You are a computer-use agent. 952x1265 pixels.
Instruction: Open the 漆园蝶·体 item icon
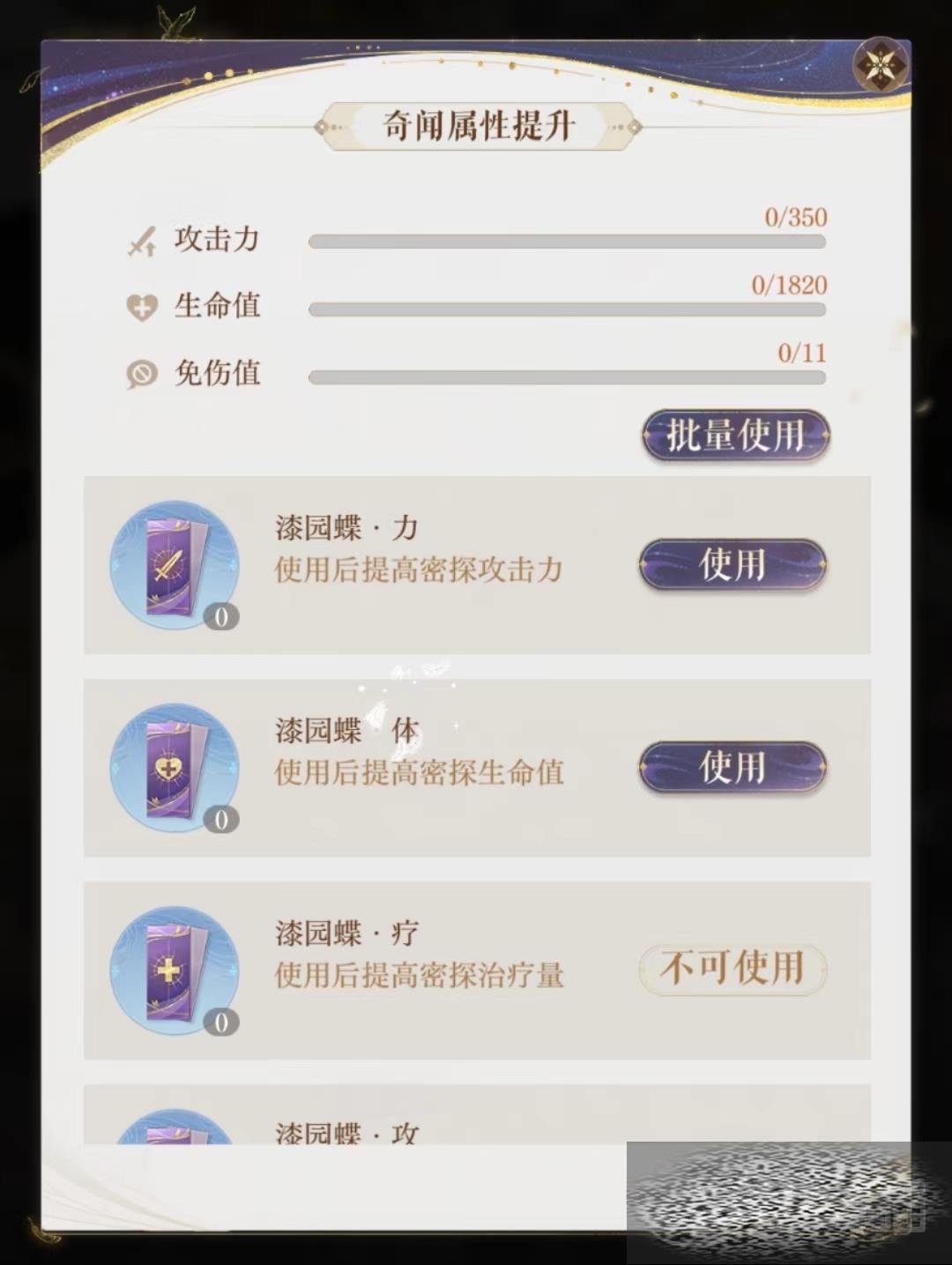(x=175, y=768)
